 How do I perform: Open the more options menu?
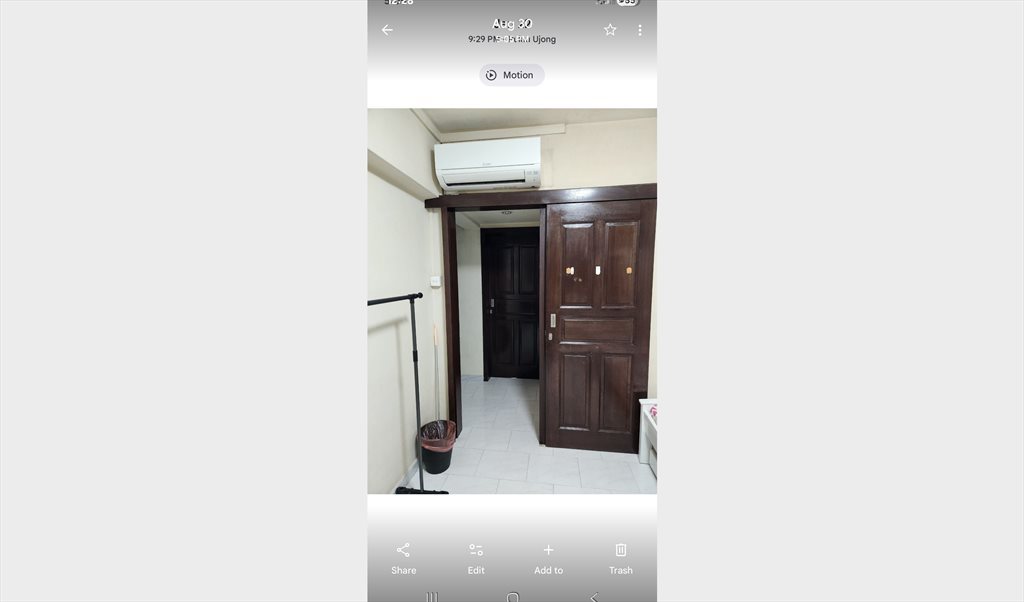pos(640,30)
